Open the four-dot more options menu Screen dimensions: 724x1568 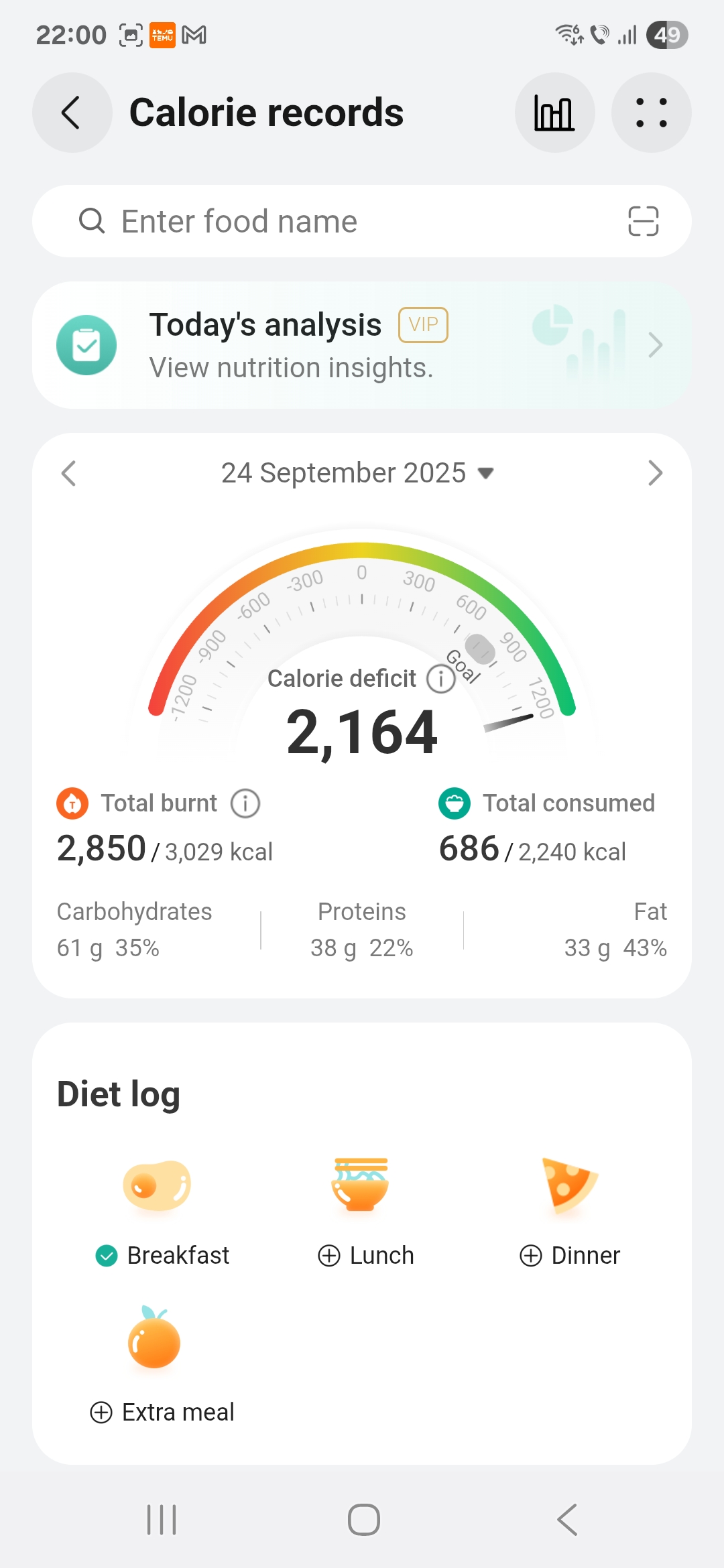point(651,113)
